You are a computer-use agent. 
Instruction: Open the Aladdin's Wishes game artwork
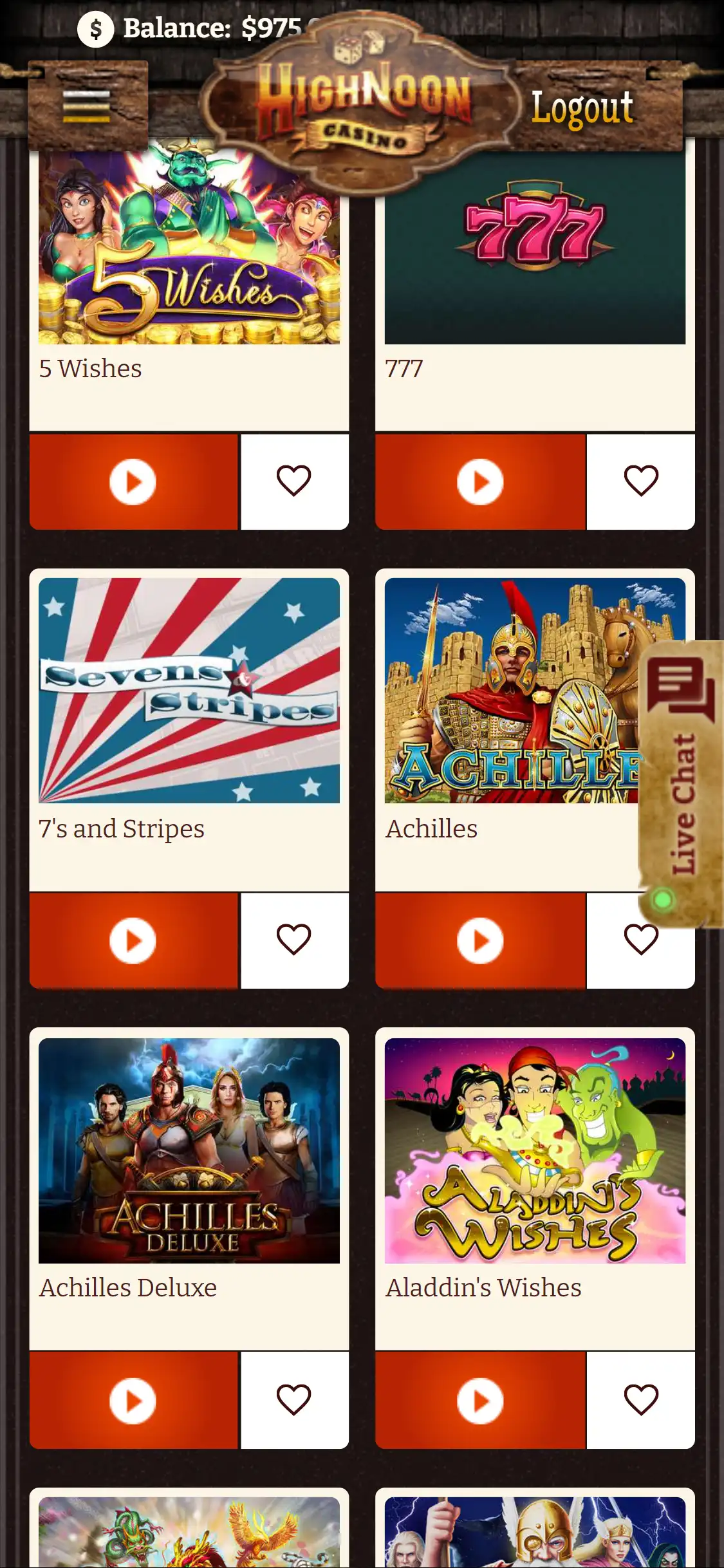point(535,1150)
